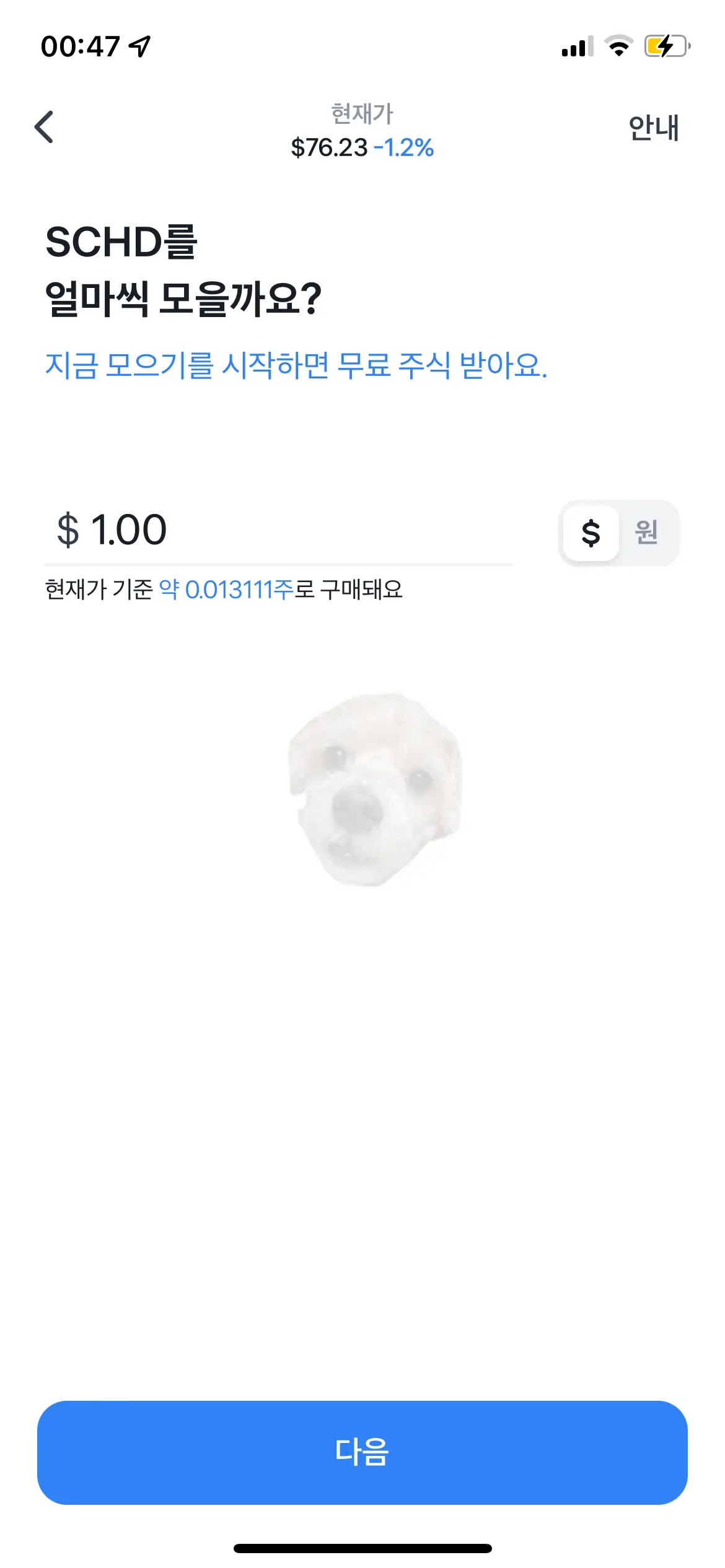The width and height of the screenshot is (725, 1568).
Task: Tap $76.23 -1.2% price display
Action: 362,147
